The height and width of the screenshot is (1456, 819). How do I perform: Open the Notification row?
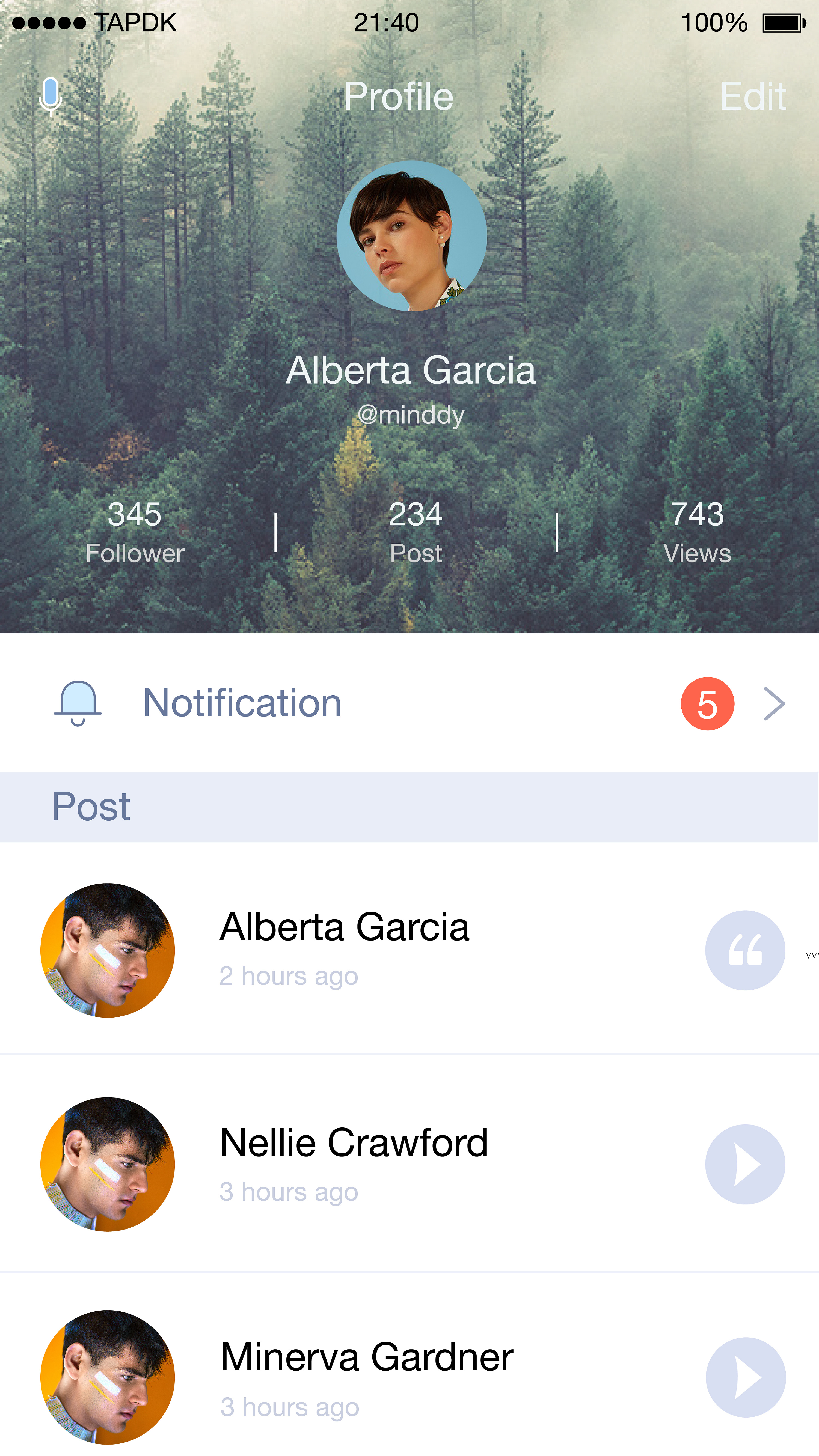tap(410, 704)
